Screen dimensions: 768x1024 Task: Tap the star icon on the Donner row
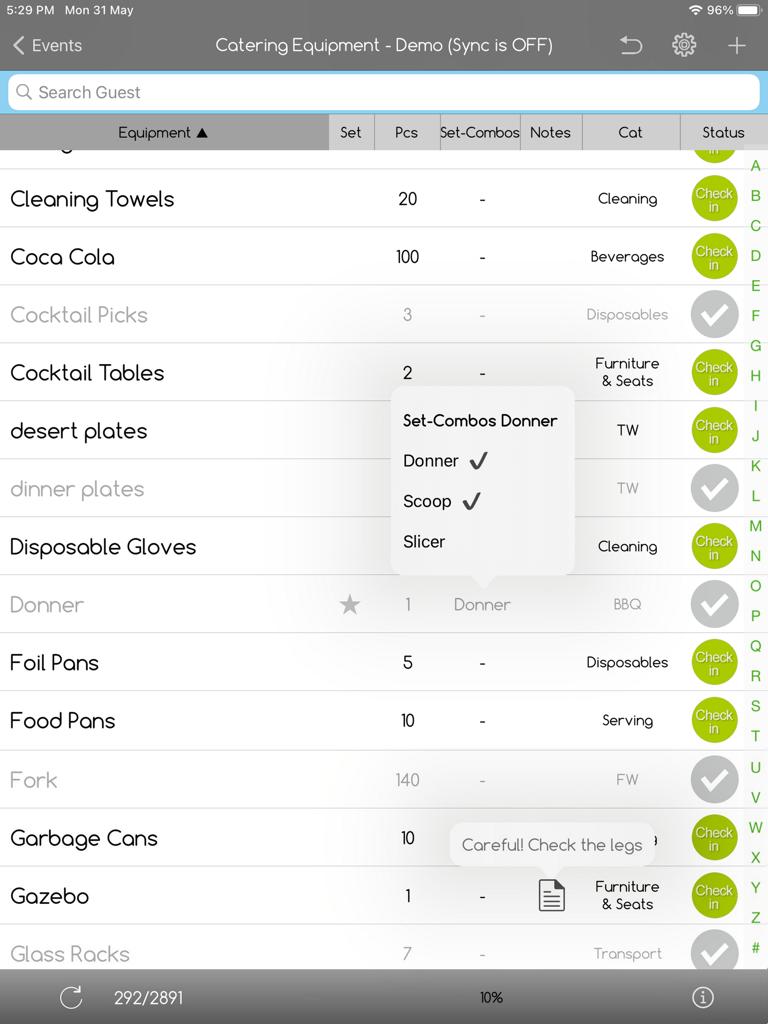[x=349, y=604]
